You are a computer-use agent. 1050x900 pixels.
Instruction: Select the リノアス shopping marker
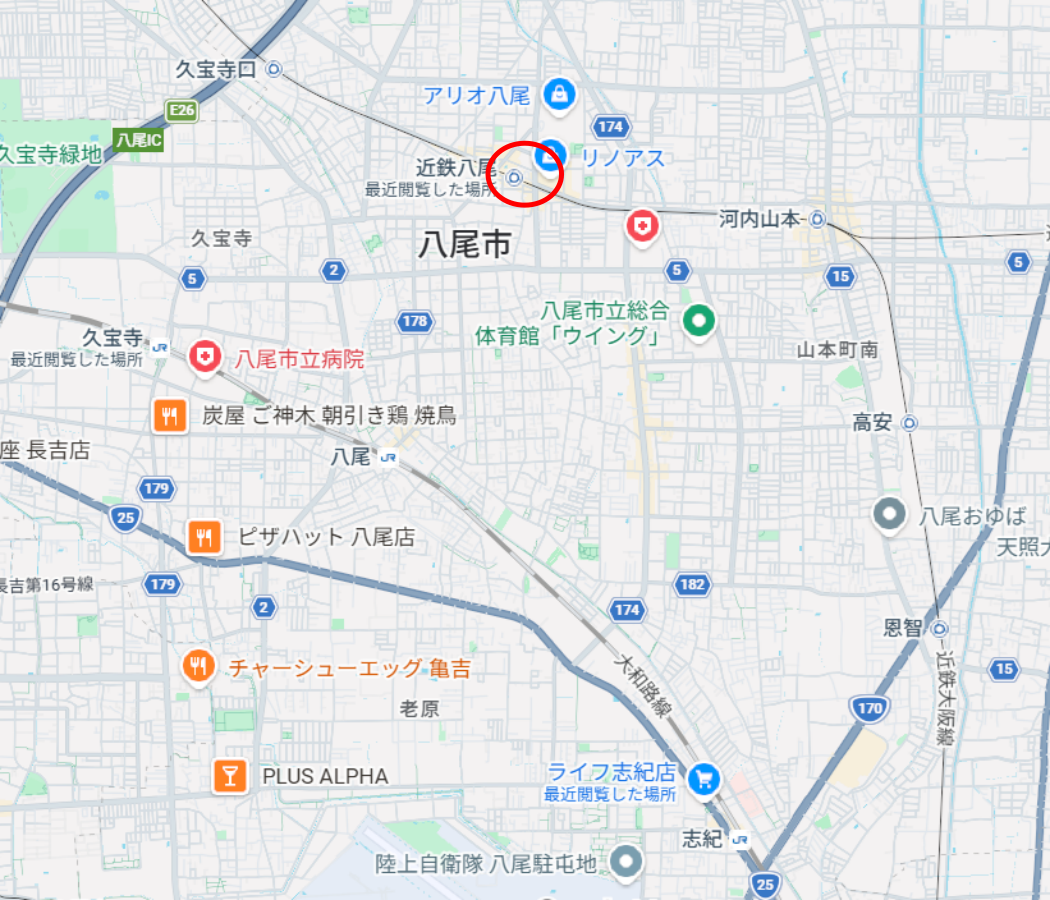click(x=550, y=157)
